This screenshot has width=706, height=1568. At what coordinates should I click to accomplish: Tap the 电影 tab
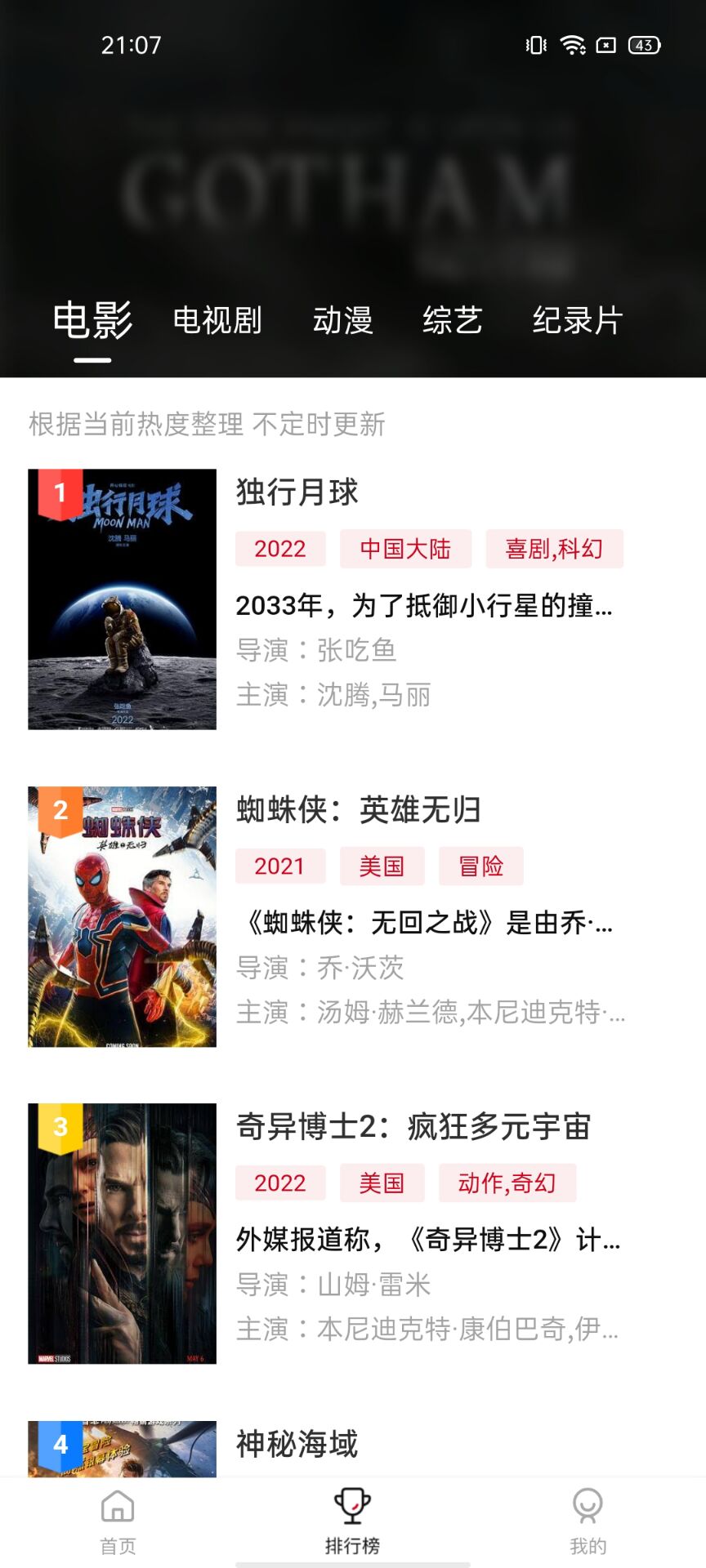tap(92, 320)
